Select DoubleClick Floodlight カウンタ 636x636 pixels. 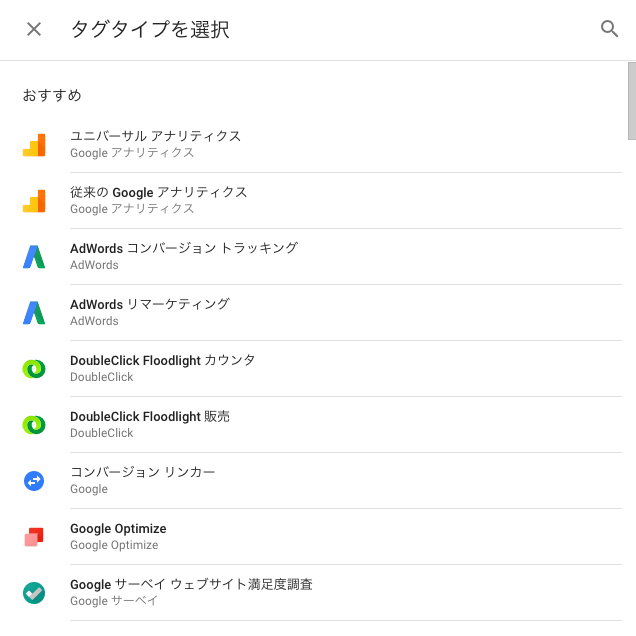tap(163, 368)
